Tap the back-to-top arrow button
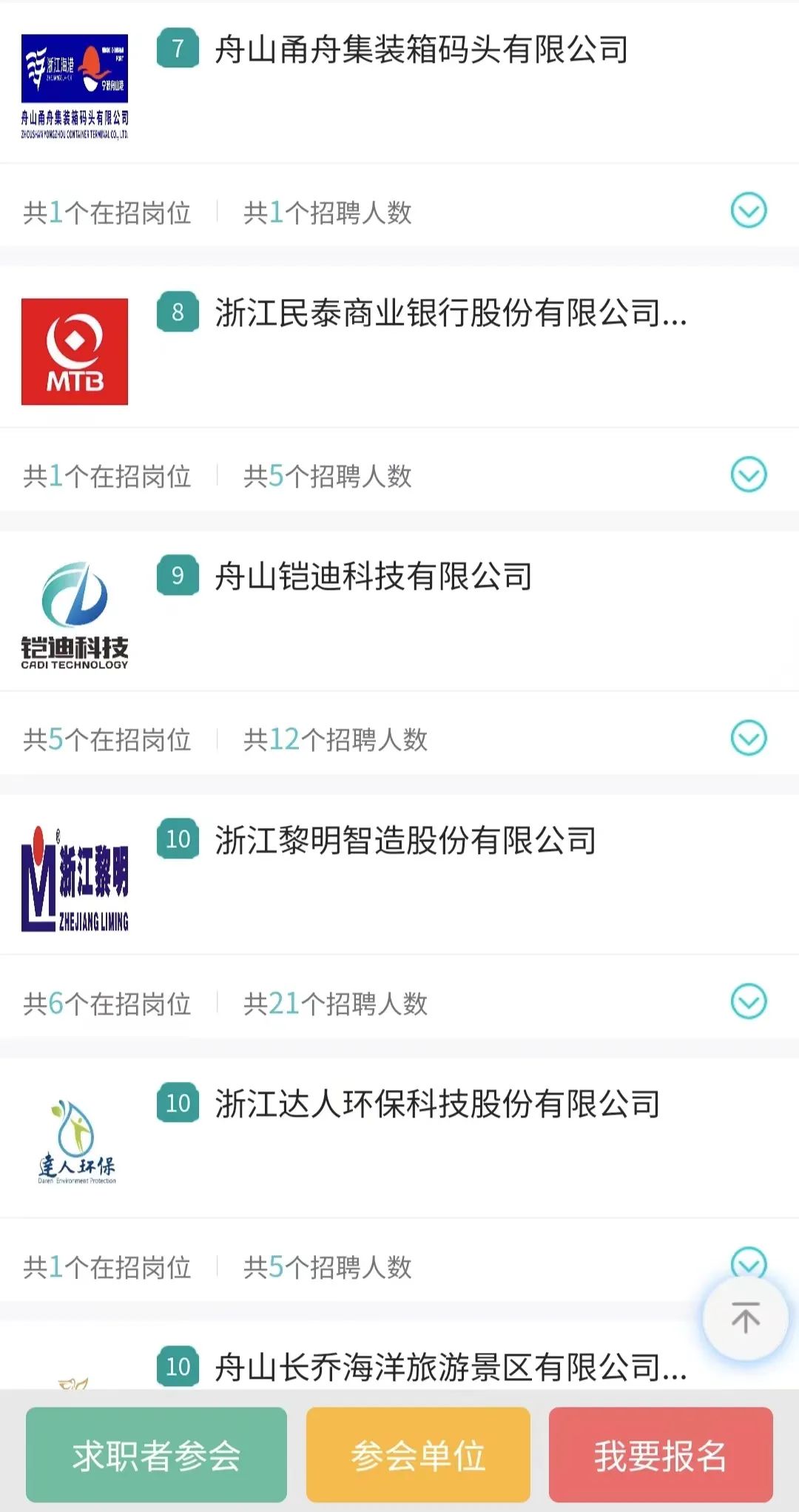 coord(745,1319)
